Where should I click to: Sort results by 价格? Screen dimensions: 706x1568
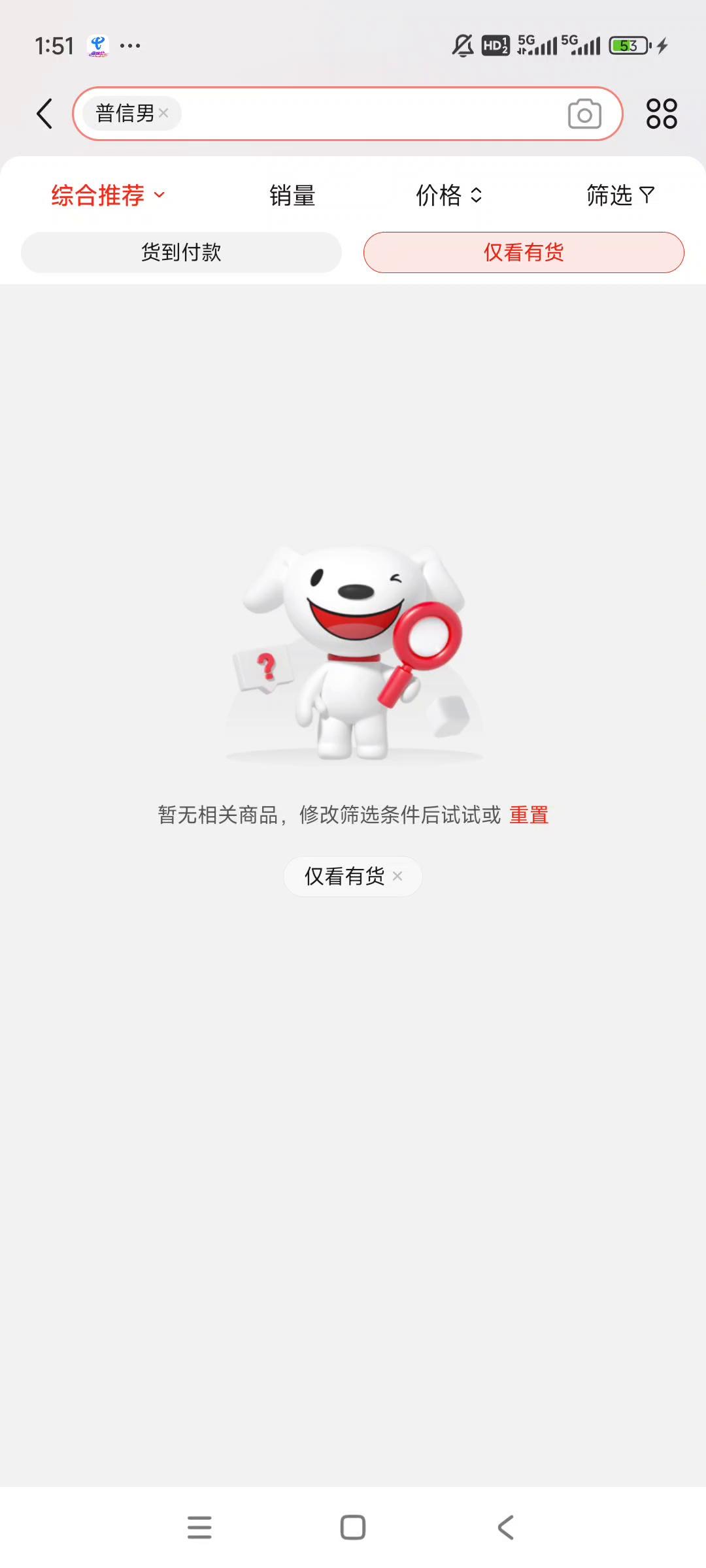tap(449, 195)
